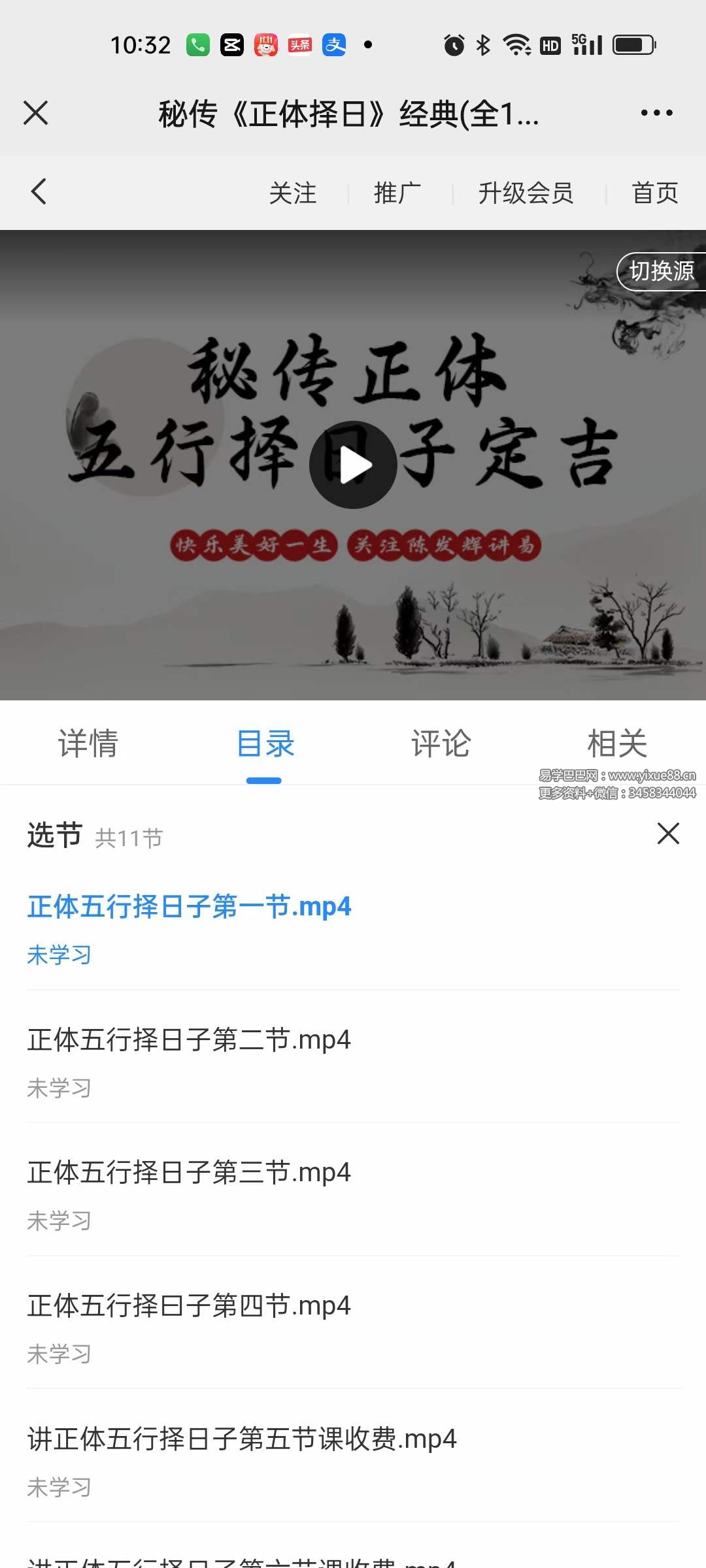
Task: Switch to the 相关 tab
Action: 616,742
